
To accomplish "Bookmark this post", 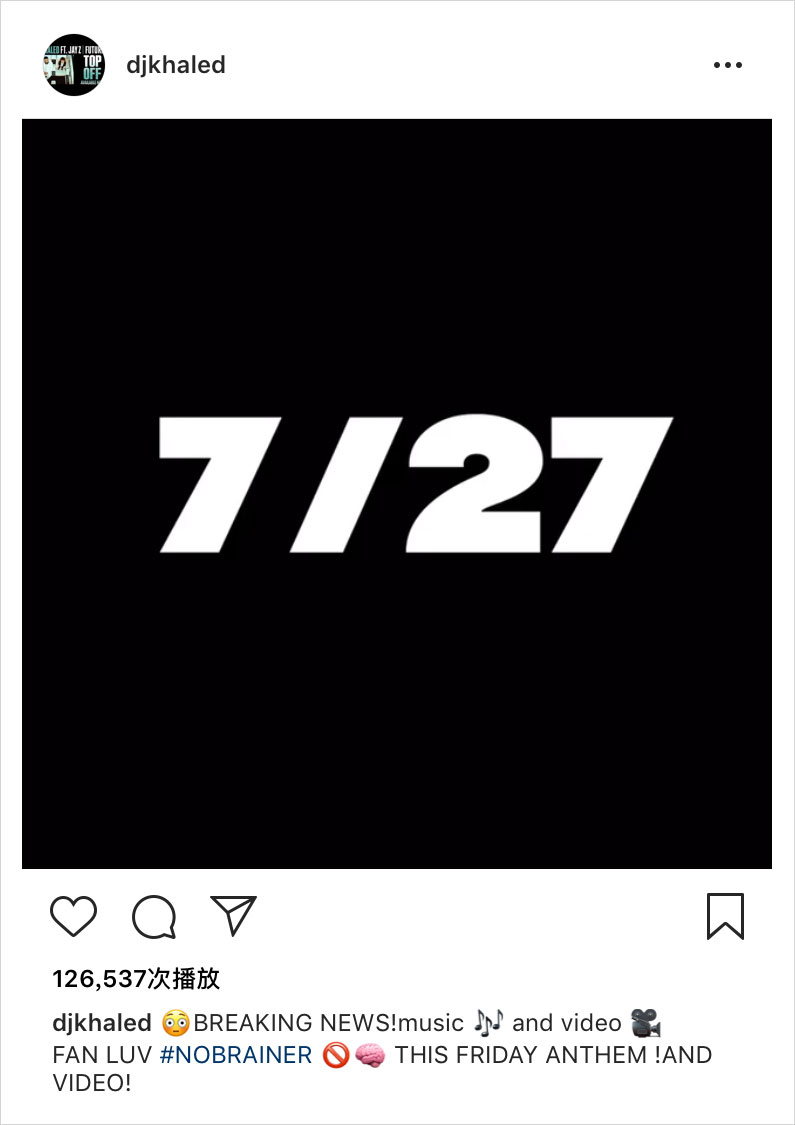I will pyautogui.click(x=725, y=916).
